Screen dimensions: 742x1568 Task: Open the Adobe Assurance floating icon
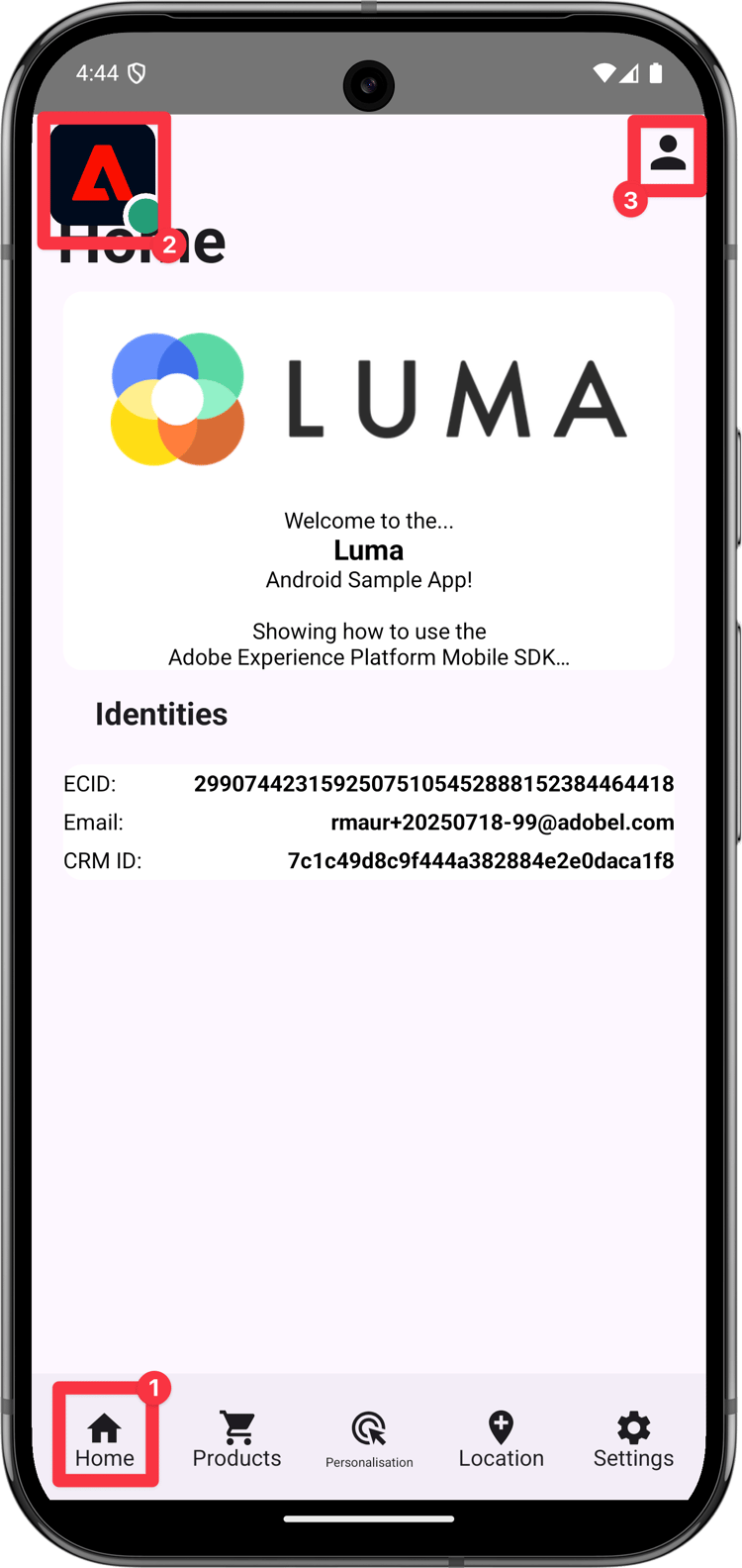click(103, 176)
